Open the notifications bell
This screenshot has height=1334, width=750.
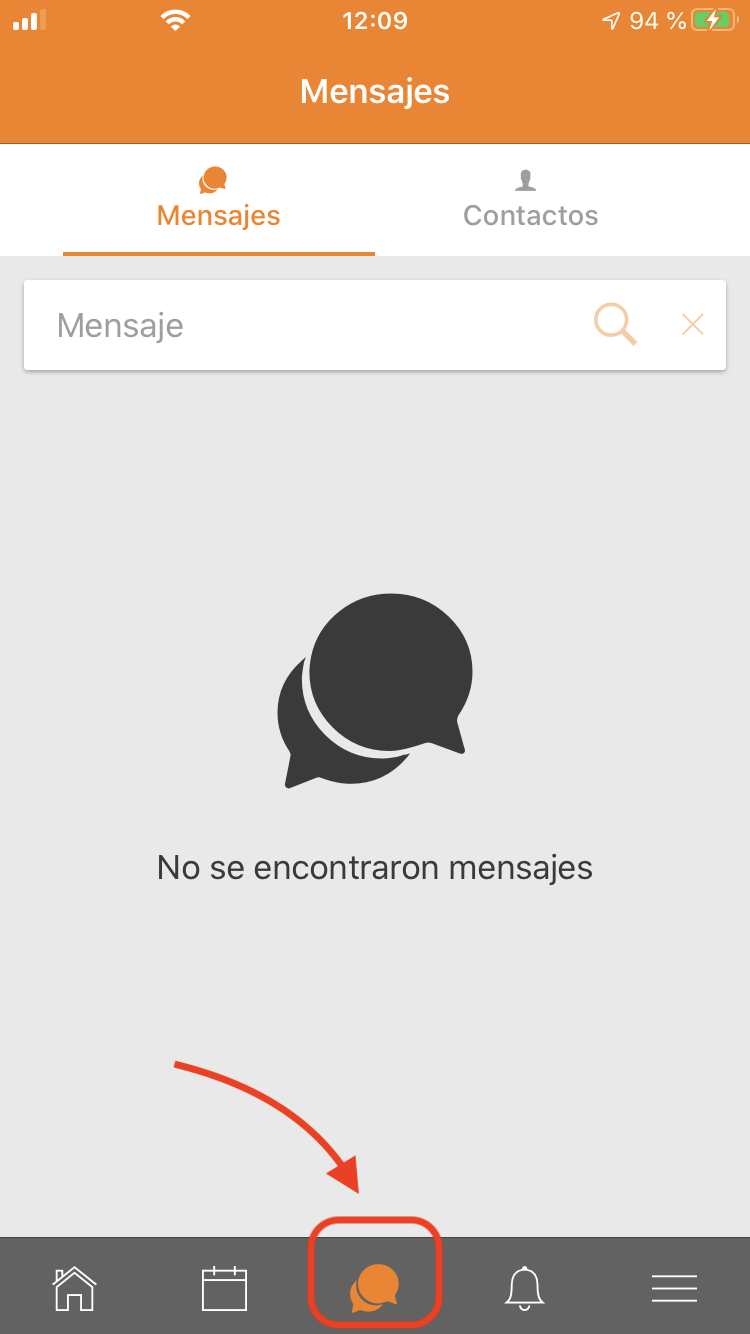pyautogui.click(x=525, y=1288)
